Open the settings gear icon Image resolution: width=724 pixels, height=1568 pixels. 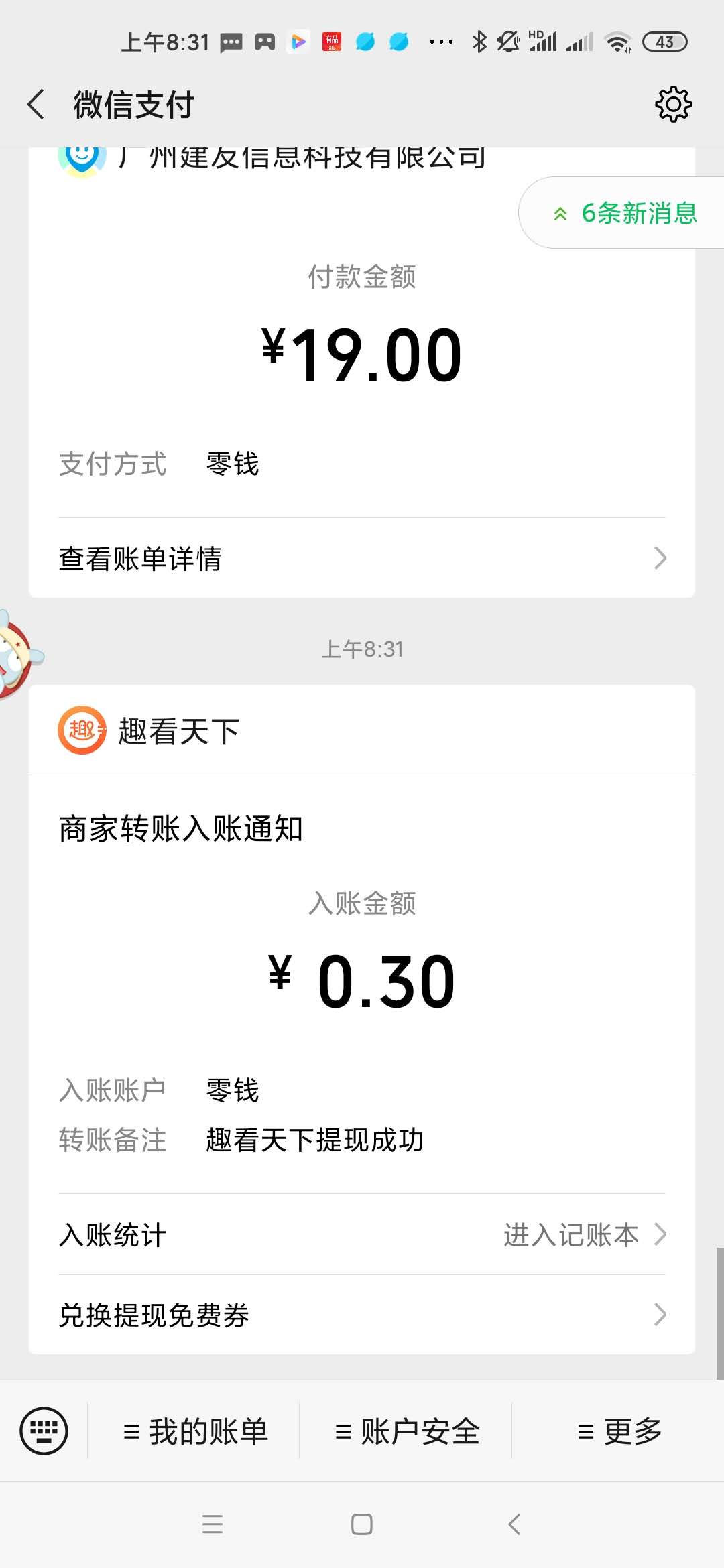click(673, 105)
